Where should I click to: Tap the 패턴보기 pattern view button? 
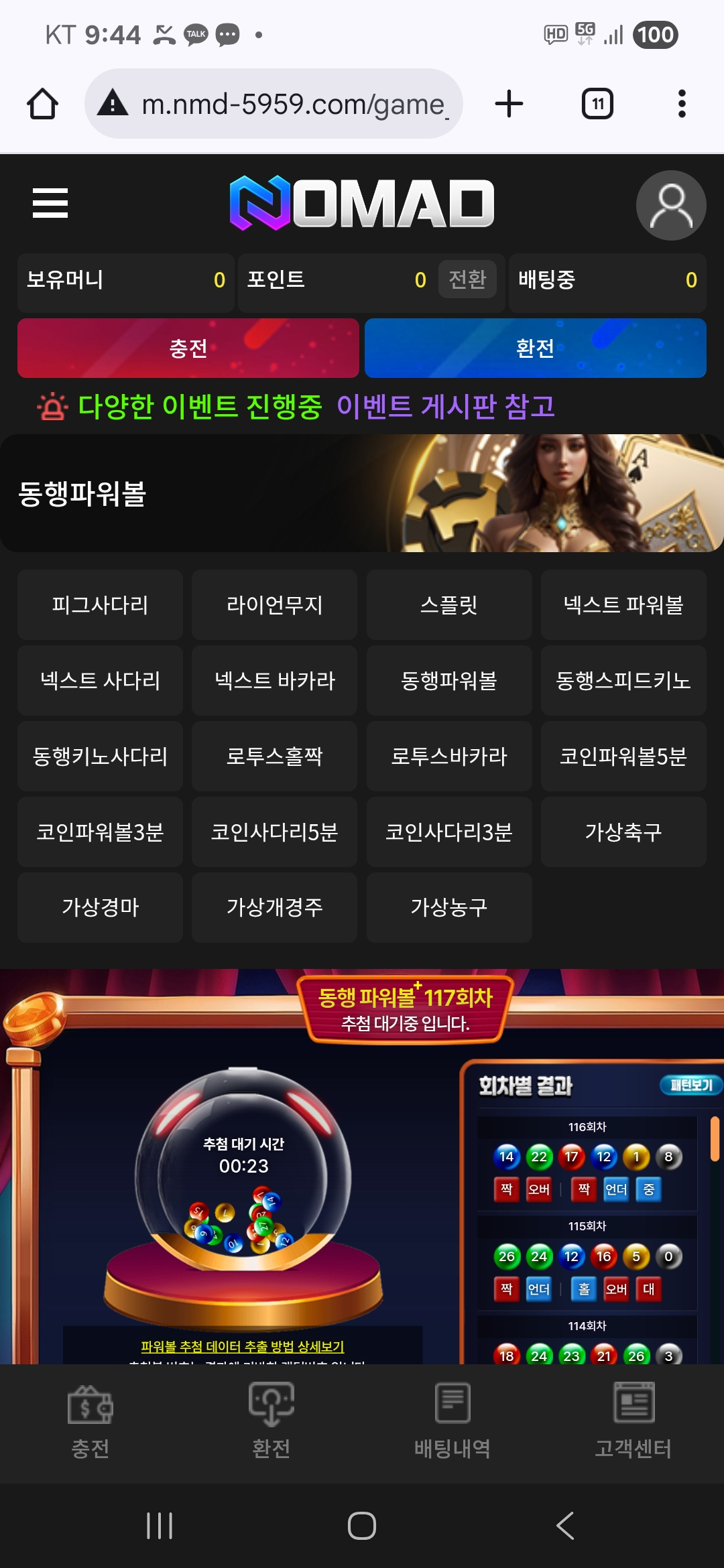point(690,1085)
